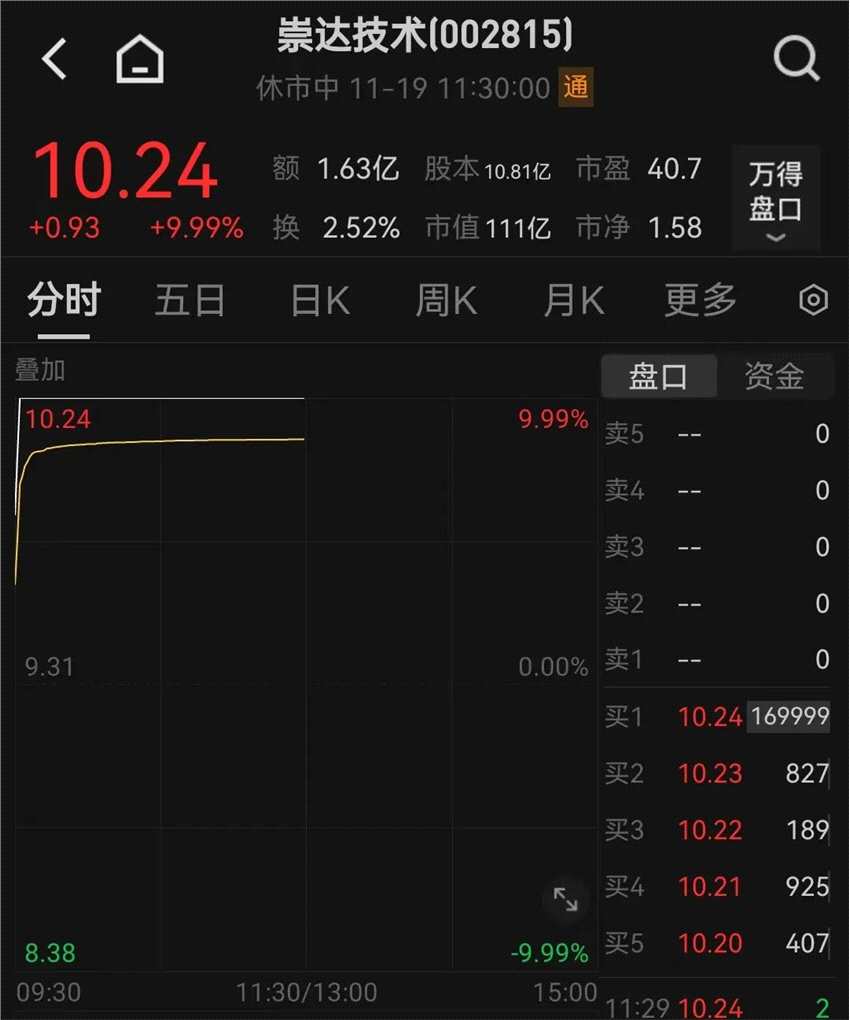The width and height of the screenshot is (850, 1020).
Task: Switch to the 五日 chart tab
Action: 190,300
